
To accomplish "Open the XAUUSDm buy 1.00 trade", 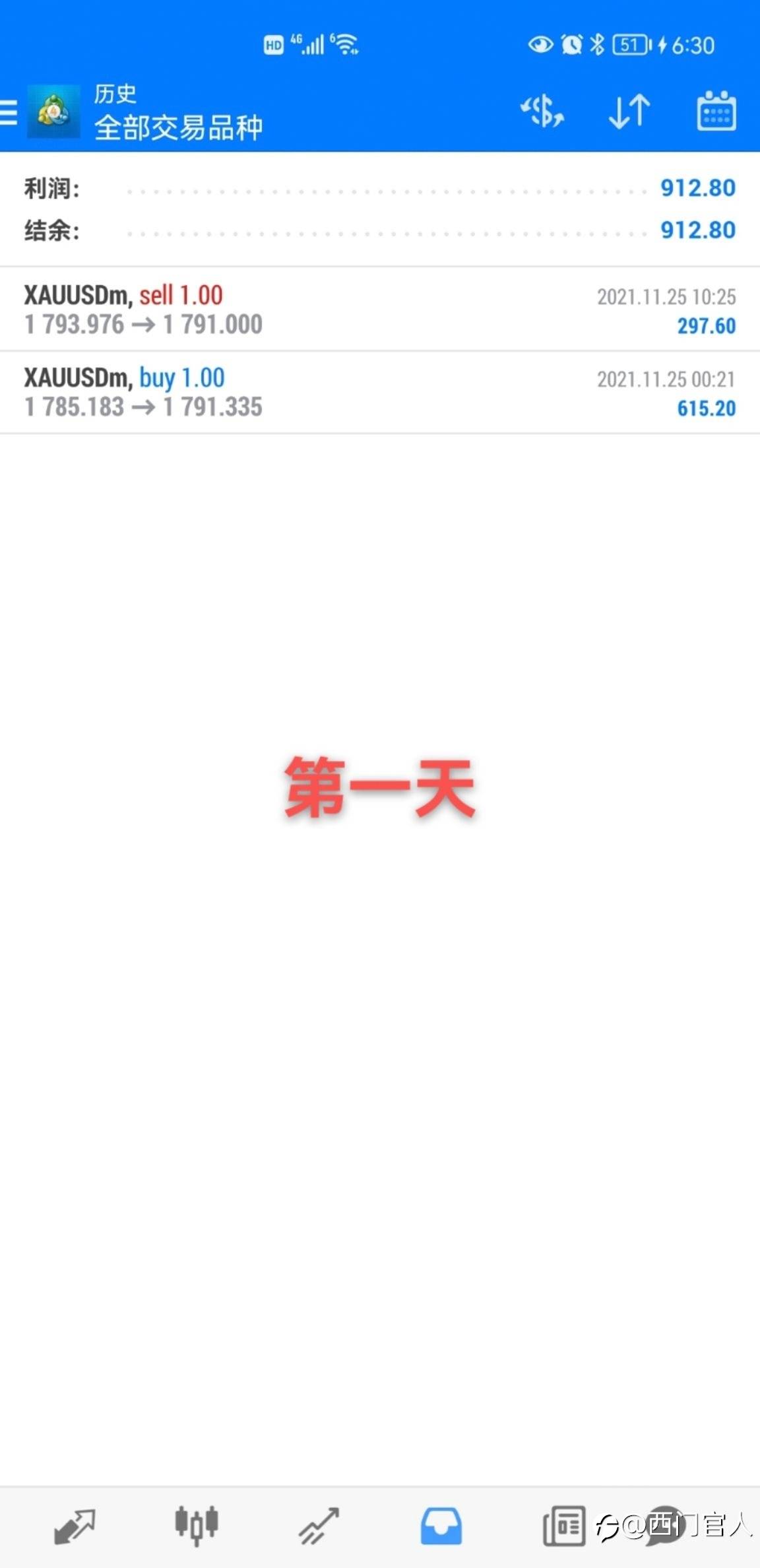I will [x=380, y=393].
